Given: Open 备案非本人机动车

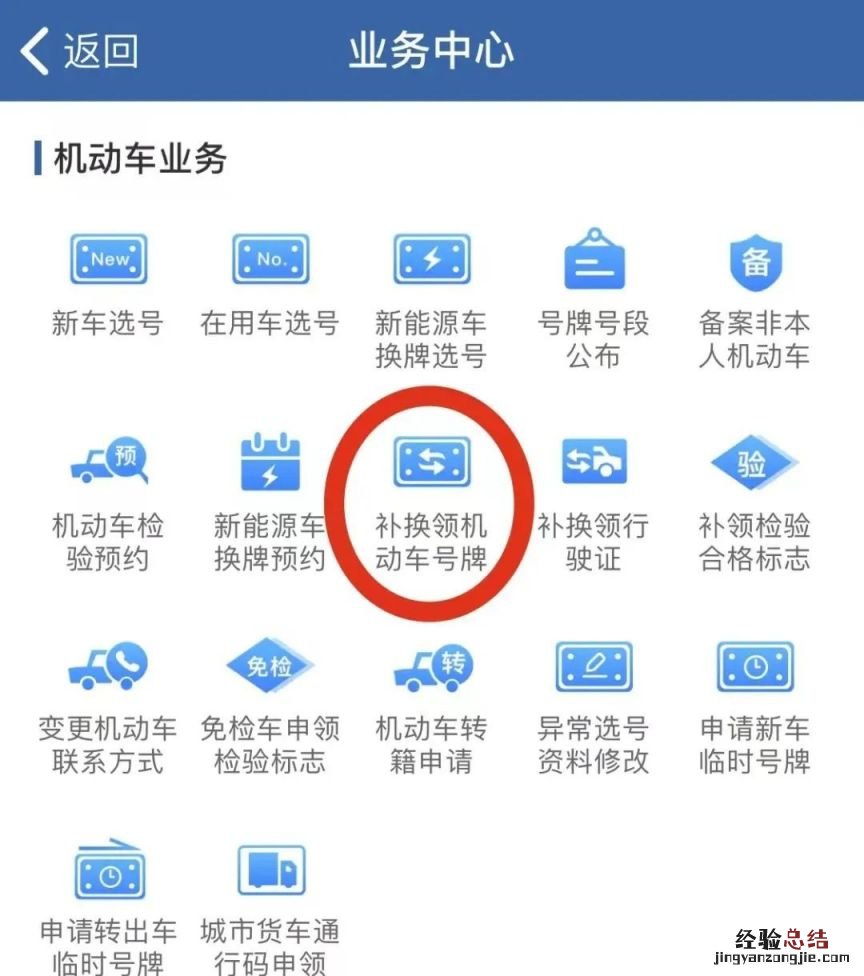Looking at the screenshot, I should (x=755, y=260).
